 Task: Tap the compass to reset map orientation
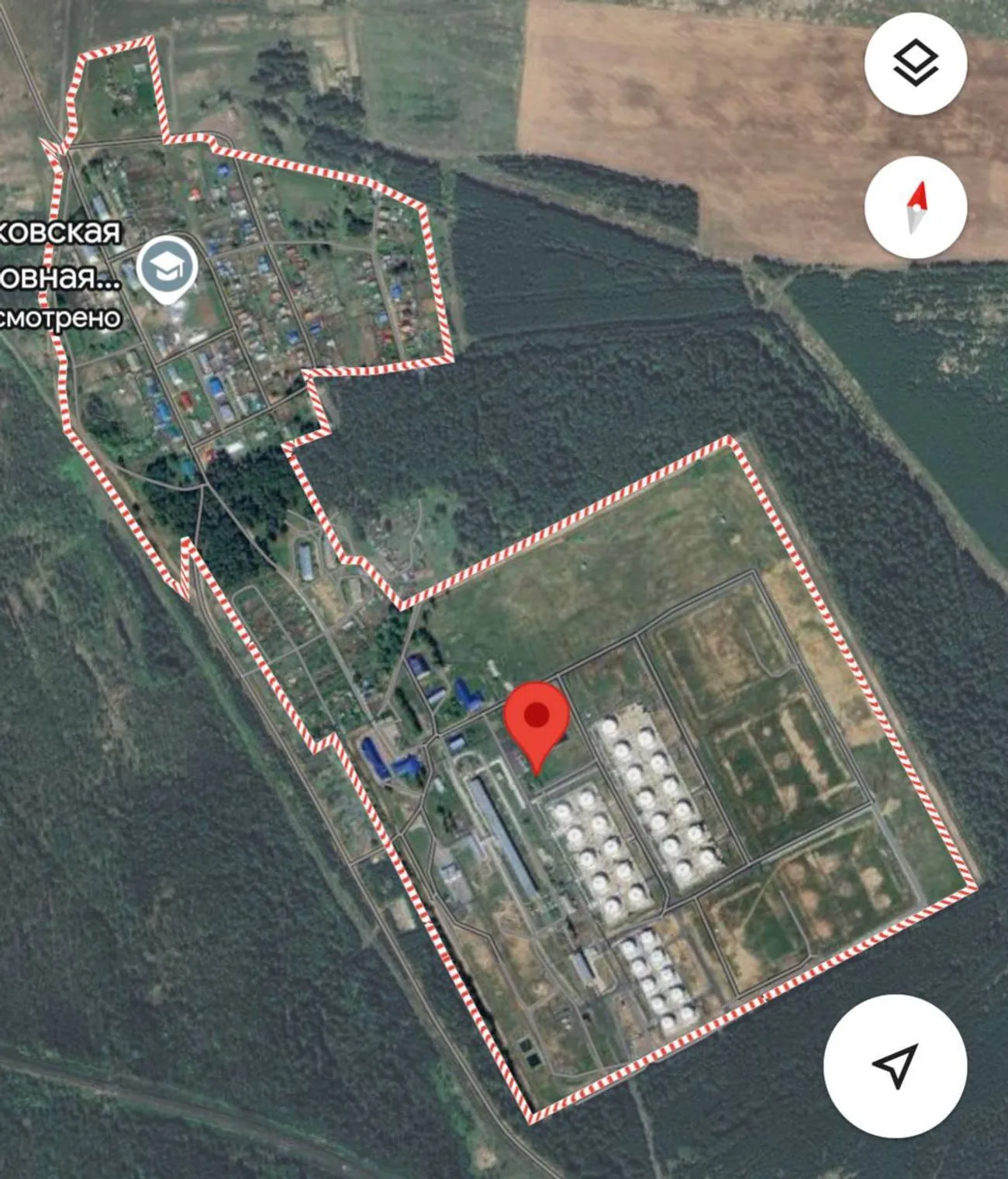click(x=915, y=206)
